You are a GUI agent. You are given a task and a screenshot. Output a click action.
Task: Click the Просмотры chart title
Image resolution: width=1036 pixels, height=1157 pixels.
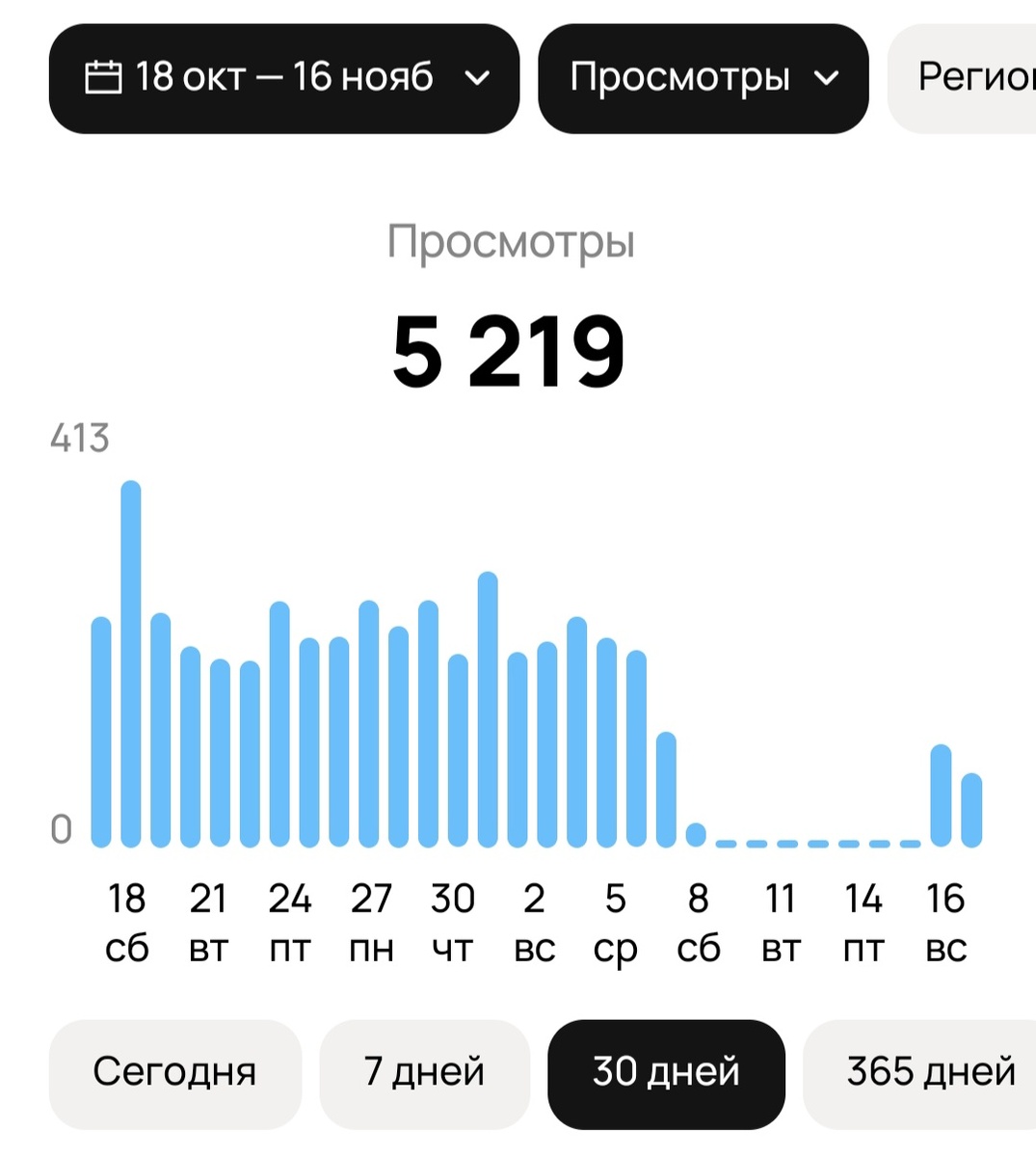point(511,243)
